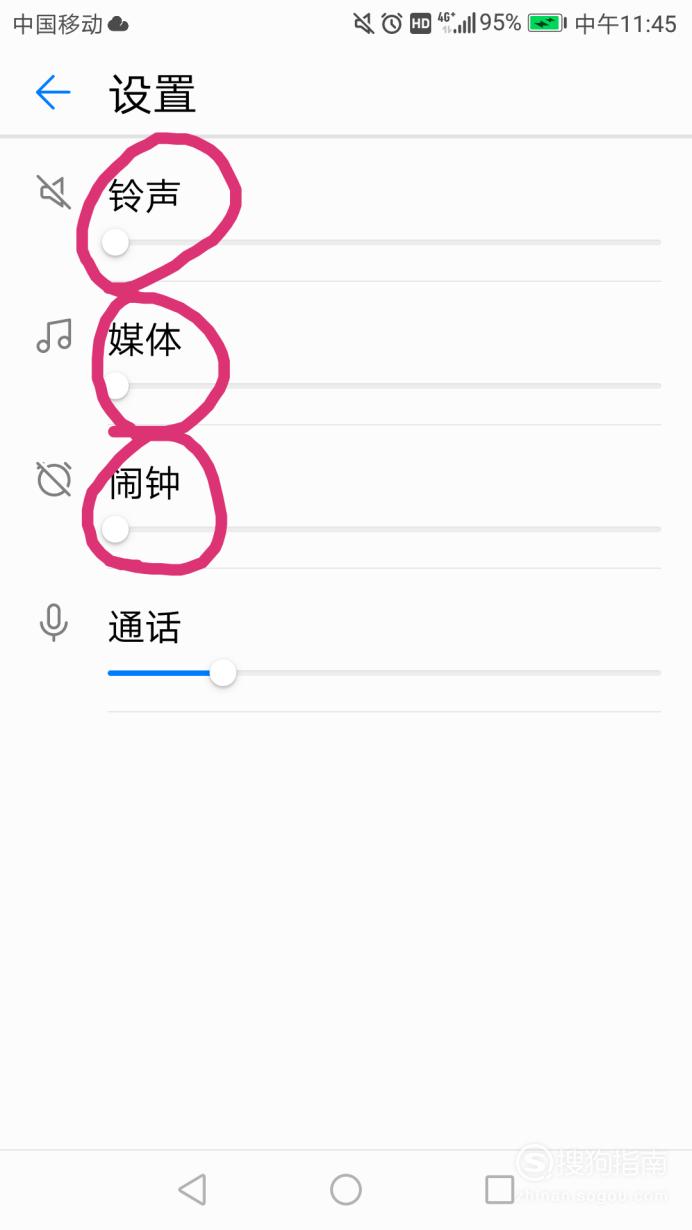
Task: Tap the 铃声 ringtone volume slider
Action: (x=384, y=242)
